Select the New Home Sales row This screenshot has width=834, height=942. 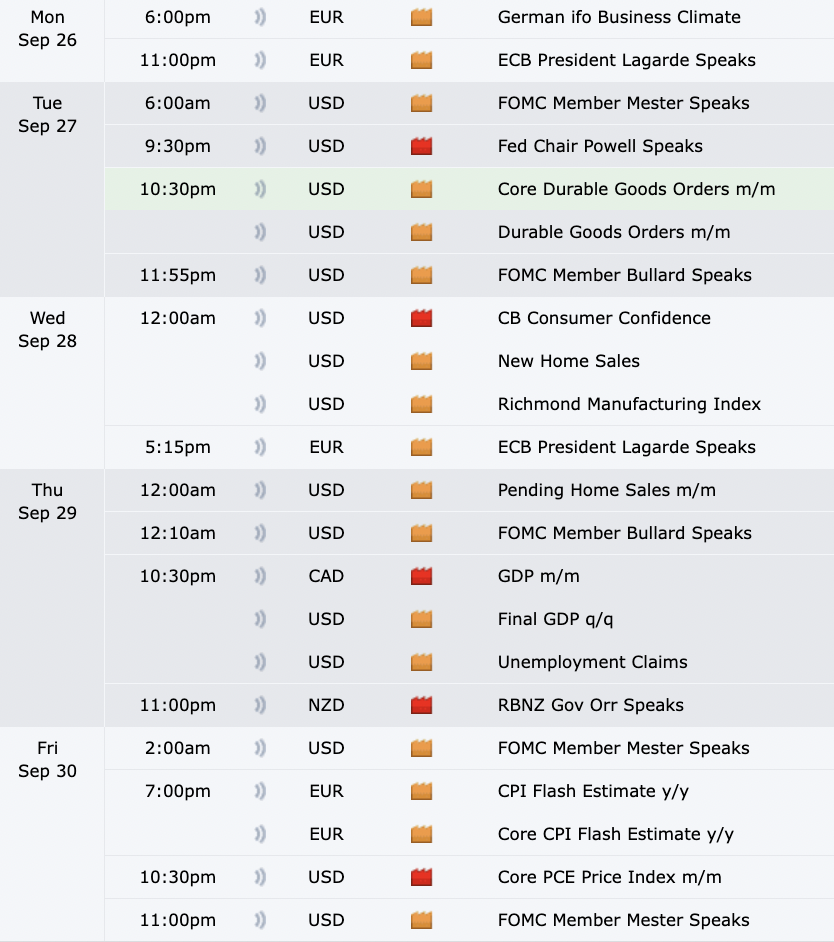point(568,361)
